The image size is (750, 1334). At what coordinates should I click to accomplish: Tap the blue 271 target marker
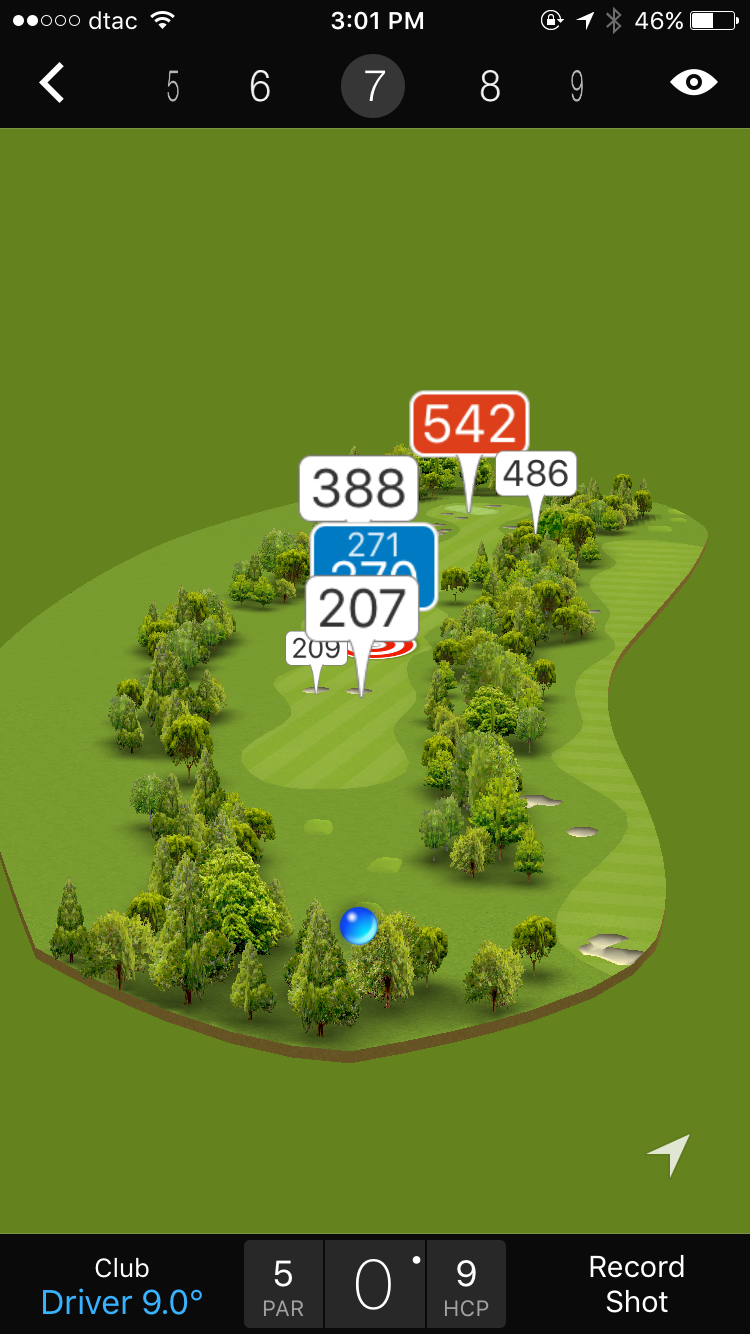click(x=374, y=547)
